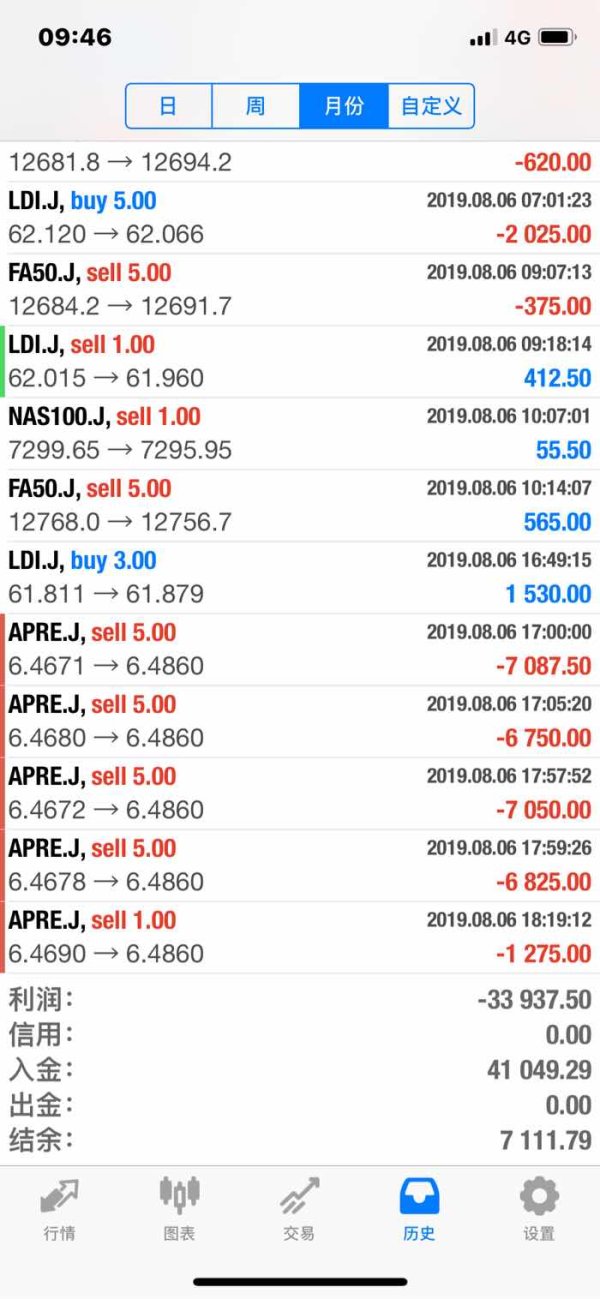Screen dimensions: 600x1299
Task: Open the 行情 quotes tab
Action: [59, 1208]
